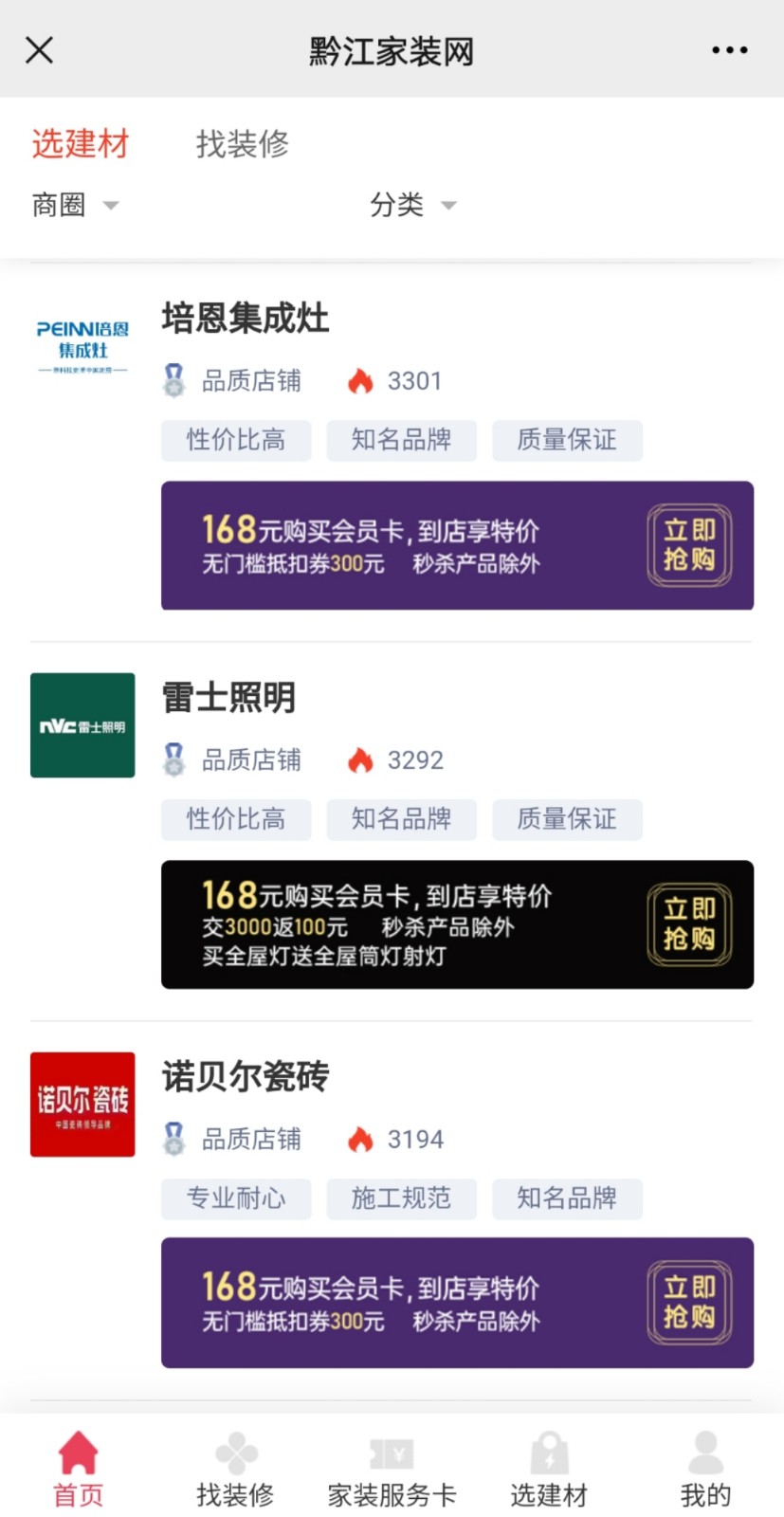
Task: Open 家装服务卡 in bottom navigation
Action: pos(392,1470)
